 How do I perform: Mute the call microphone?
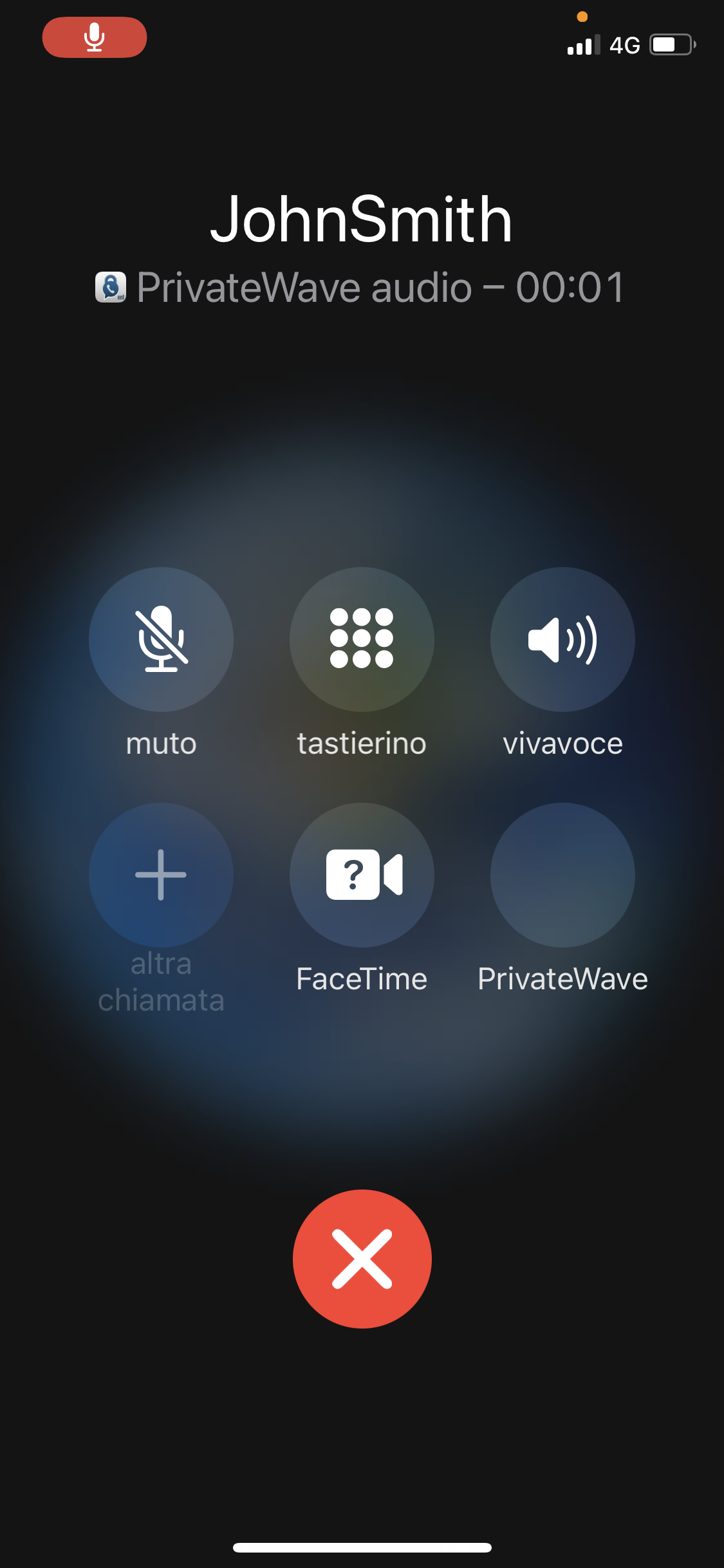pyautogui.click(x=161, y=639)
